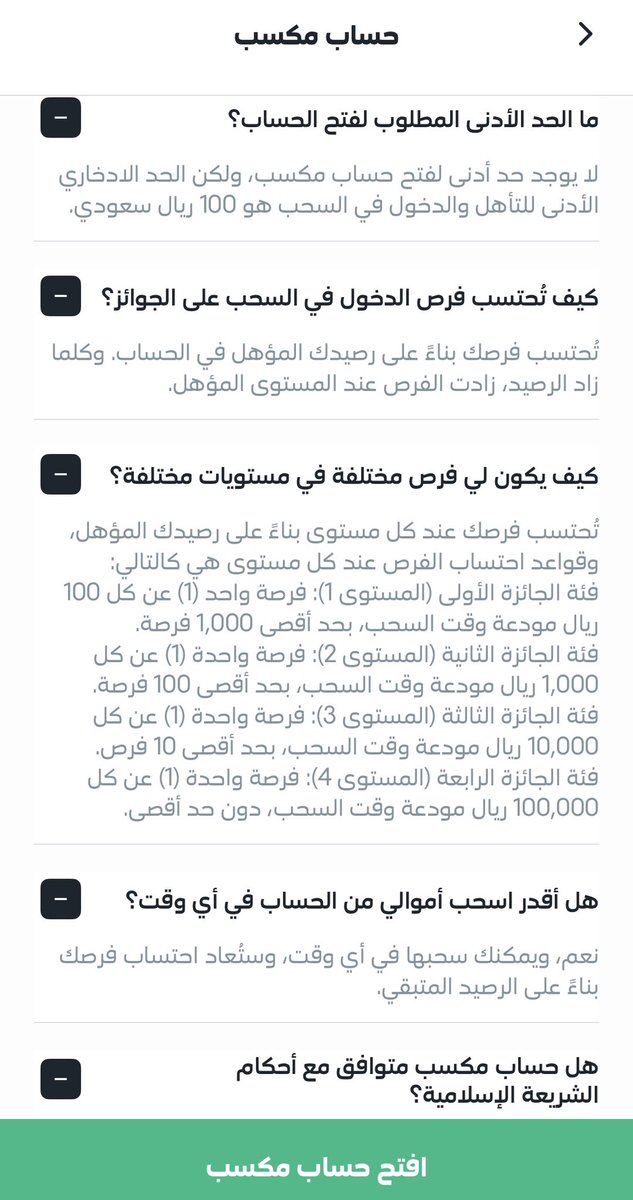The image size is (633, 1200).
Task: Collapse the question about minimum to open account
Action: click(x=61, y=118)
